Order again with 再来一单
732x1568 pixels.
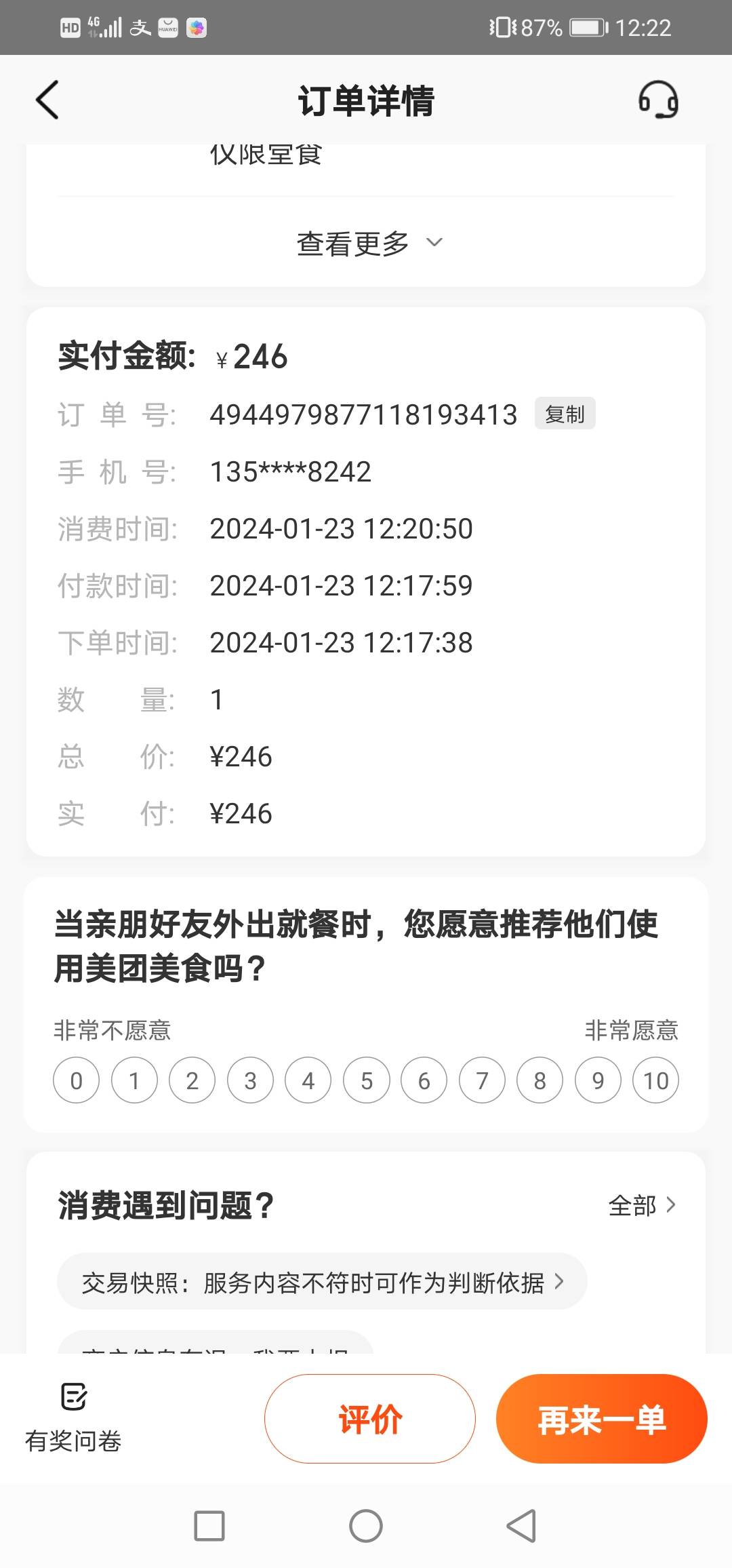pyautogui.click(x=602, y=1419)
